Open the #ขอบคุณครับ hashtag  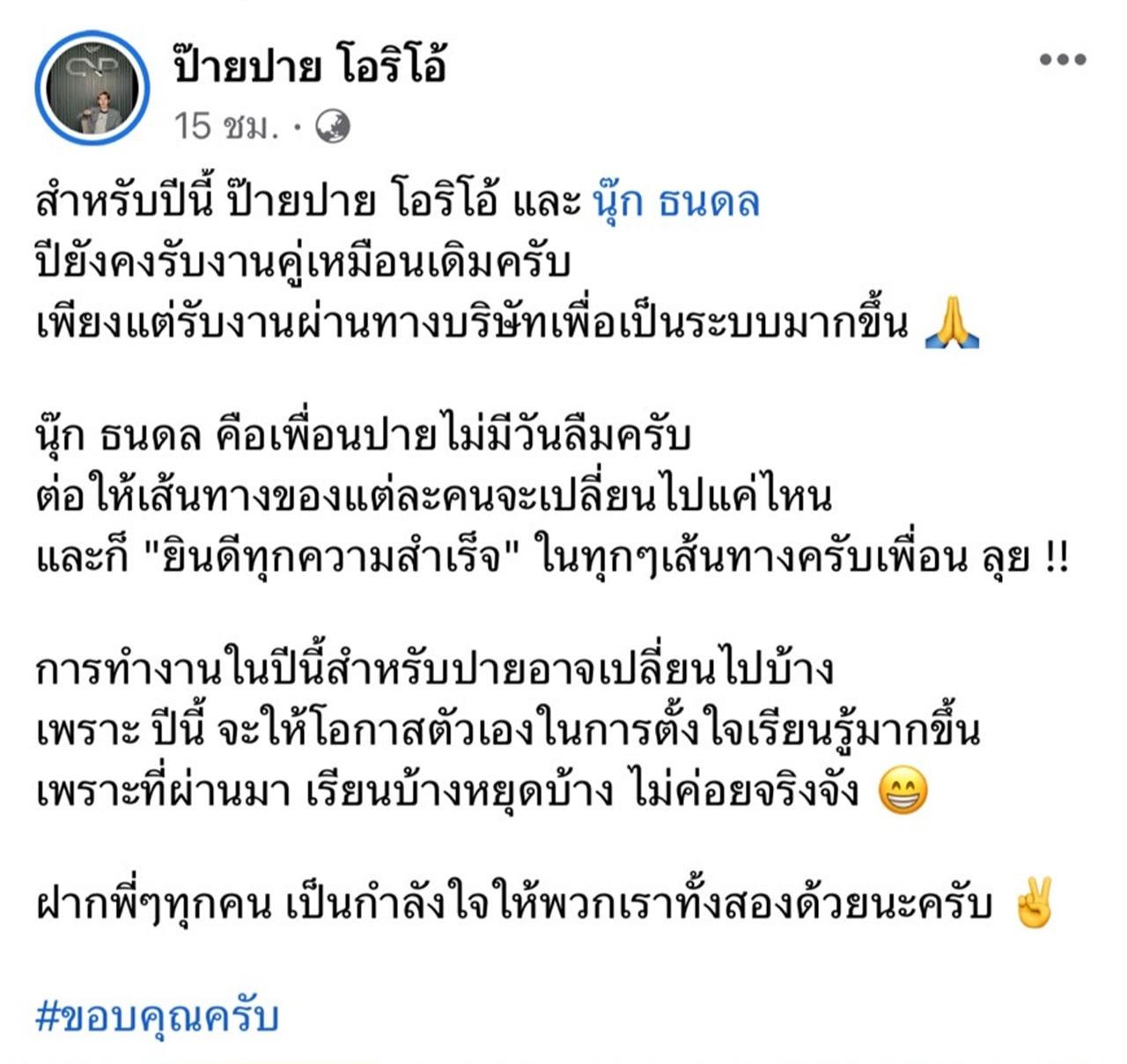[157, 1016]
